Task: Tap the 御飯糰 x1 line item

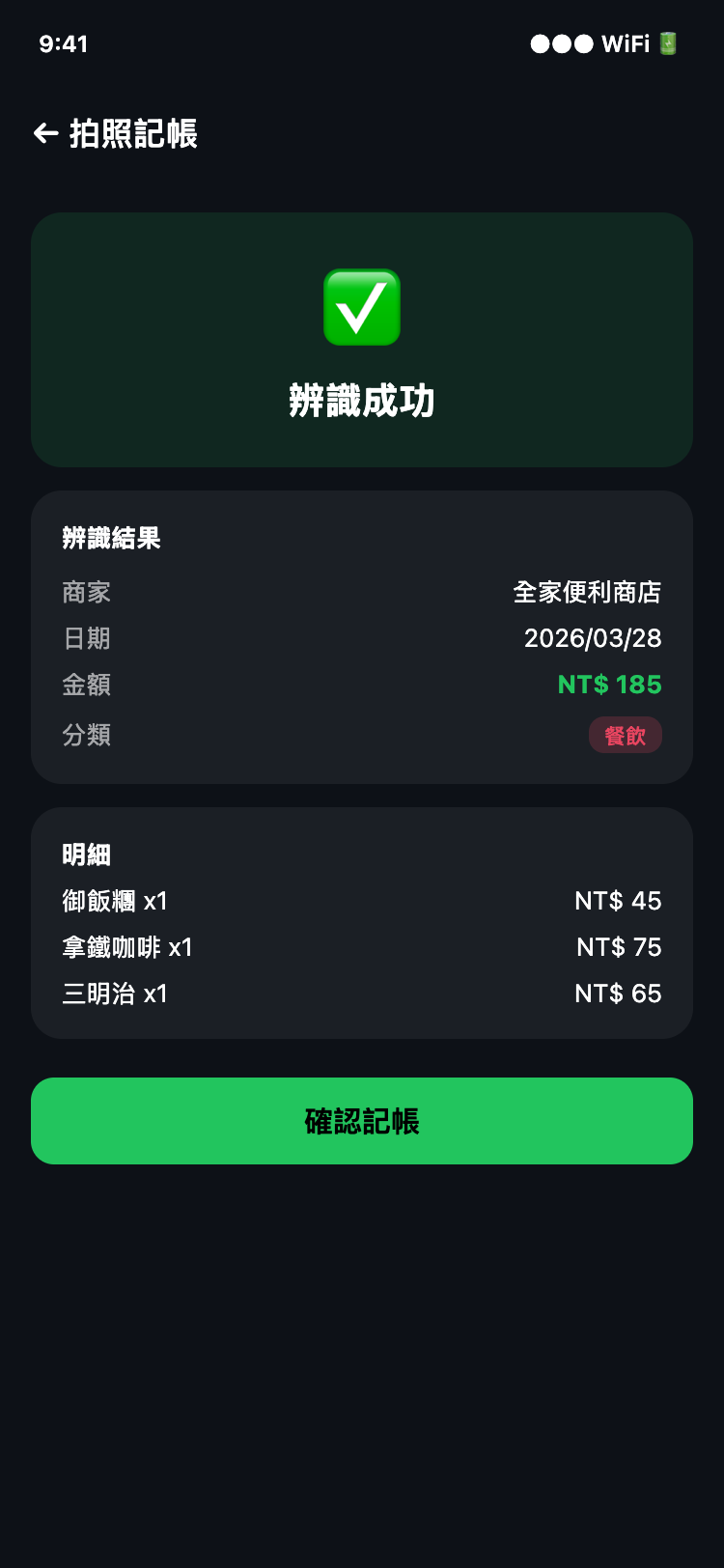Action: 114,901
